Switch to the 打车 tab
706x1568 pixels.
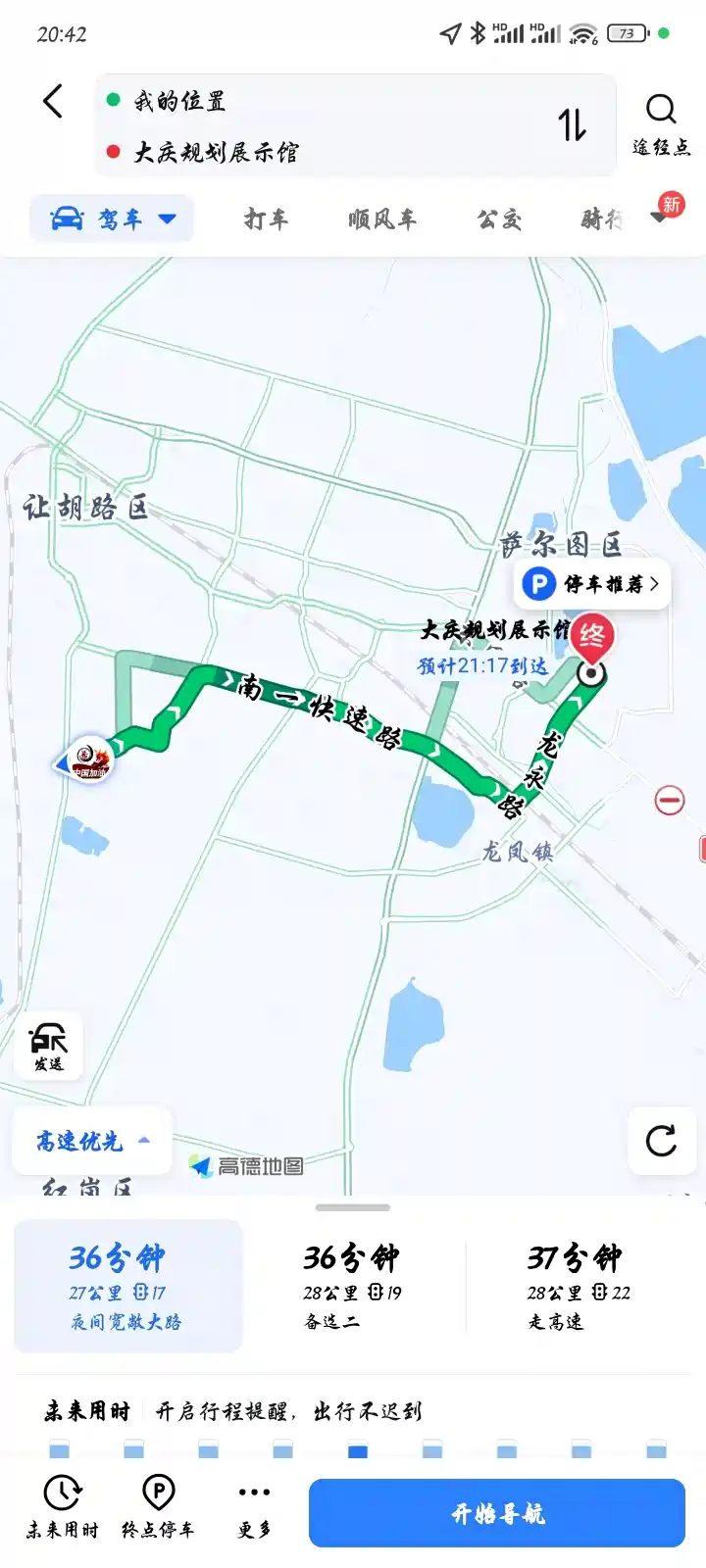click(x=266, y=220)
